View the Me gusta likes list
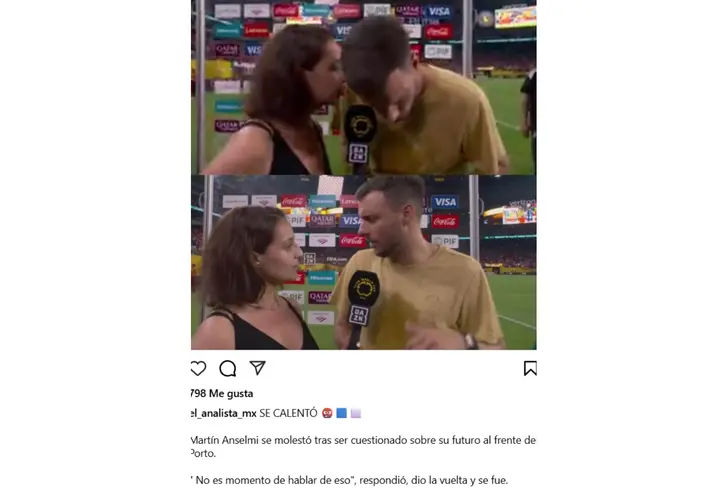This screenshot has width=728, height=488. pos(222,393)
